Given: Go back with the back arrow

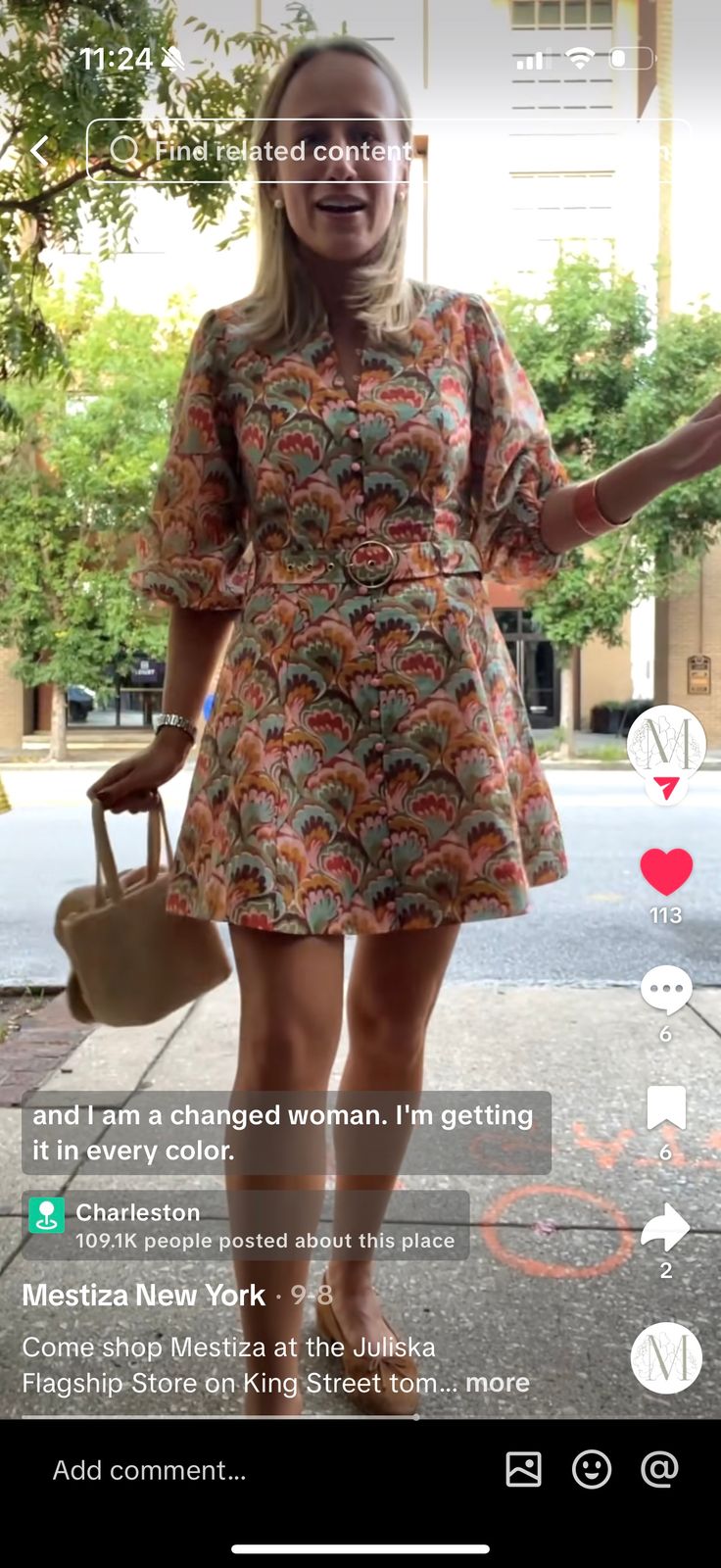Looking at the screenshot, I should [39, 151].
